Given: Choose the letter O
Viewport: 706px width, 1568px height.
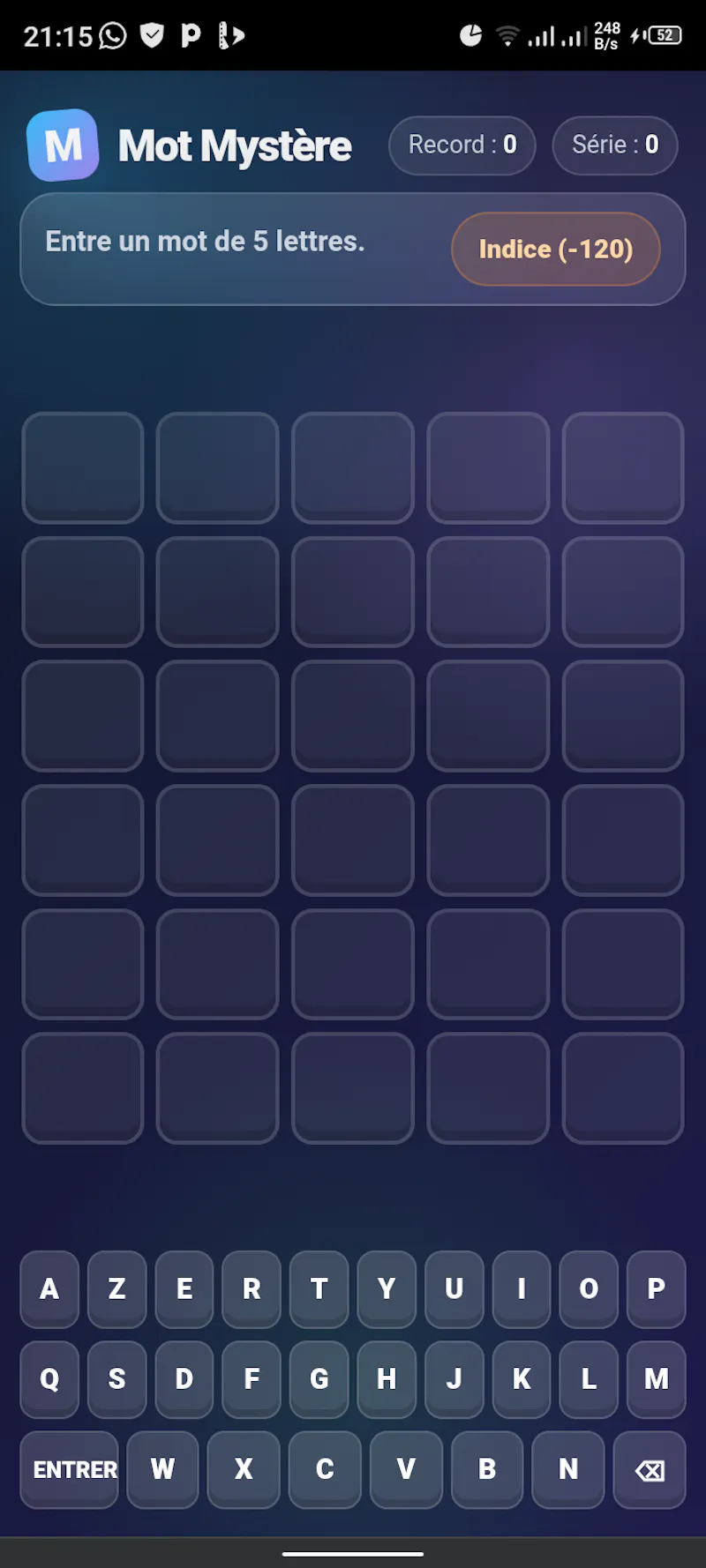Looking at the screenshot, I should tap(589, 1289).
